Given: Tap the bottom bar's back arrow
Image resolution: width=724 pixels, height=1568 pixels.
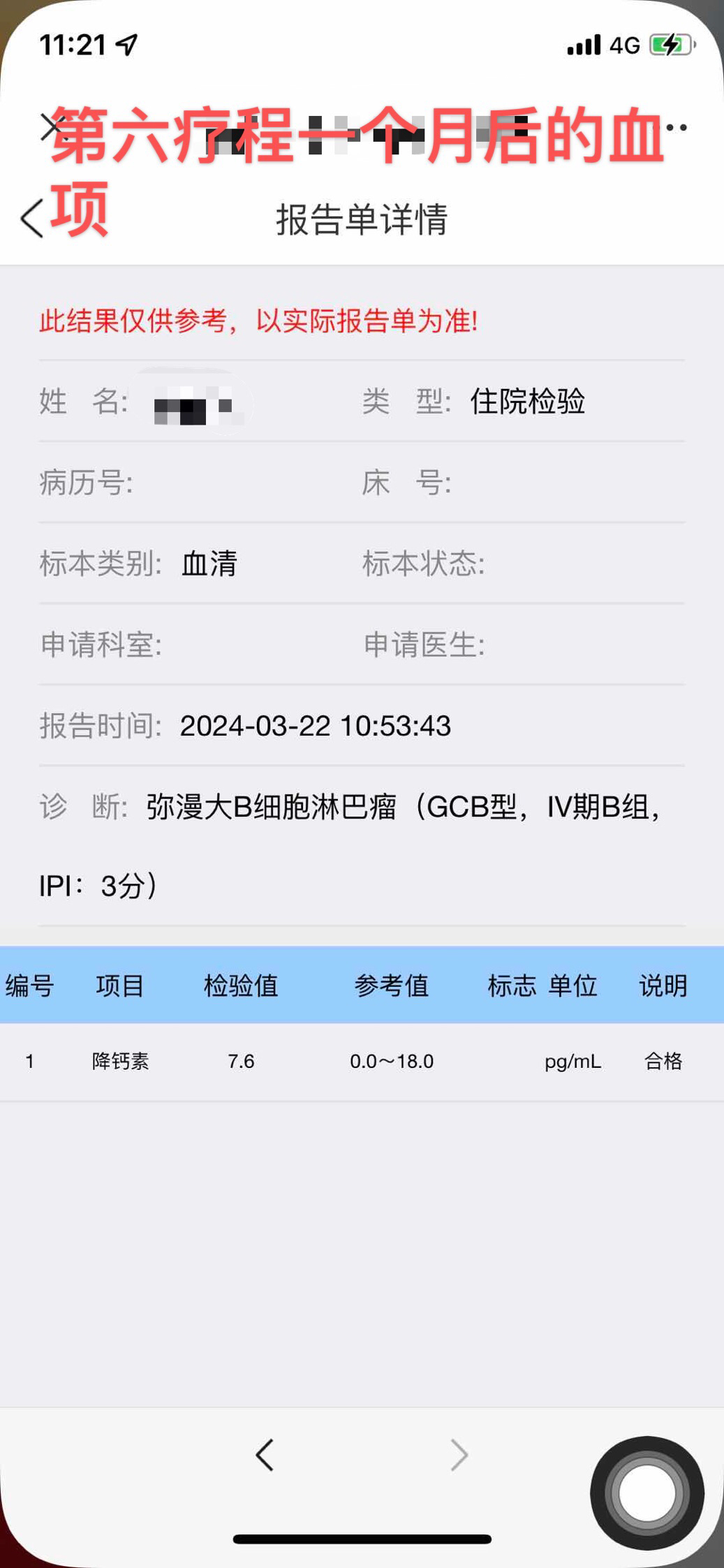Looking at the screenshot, I should [265, 1455].
